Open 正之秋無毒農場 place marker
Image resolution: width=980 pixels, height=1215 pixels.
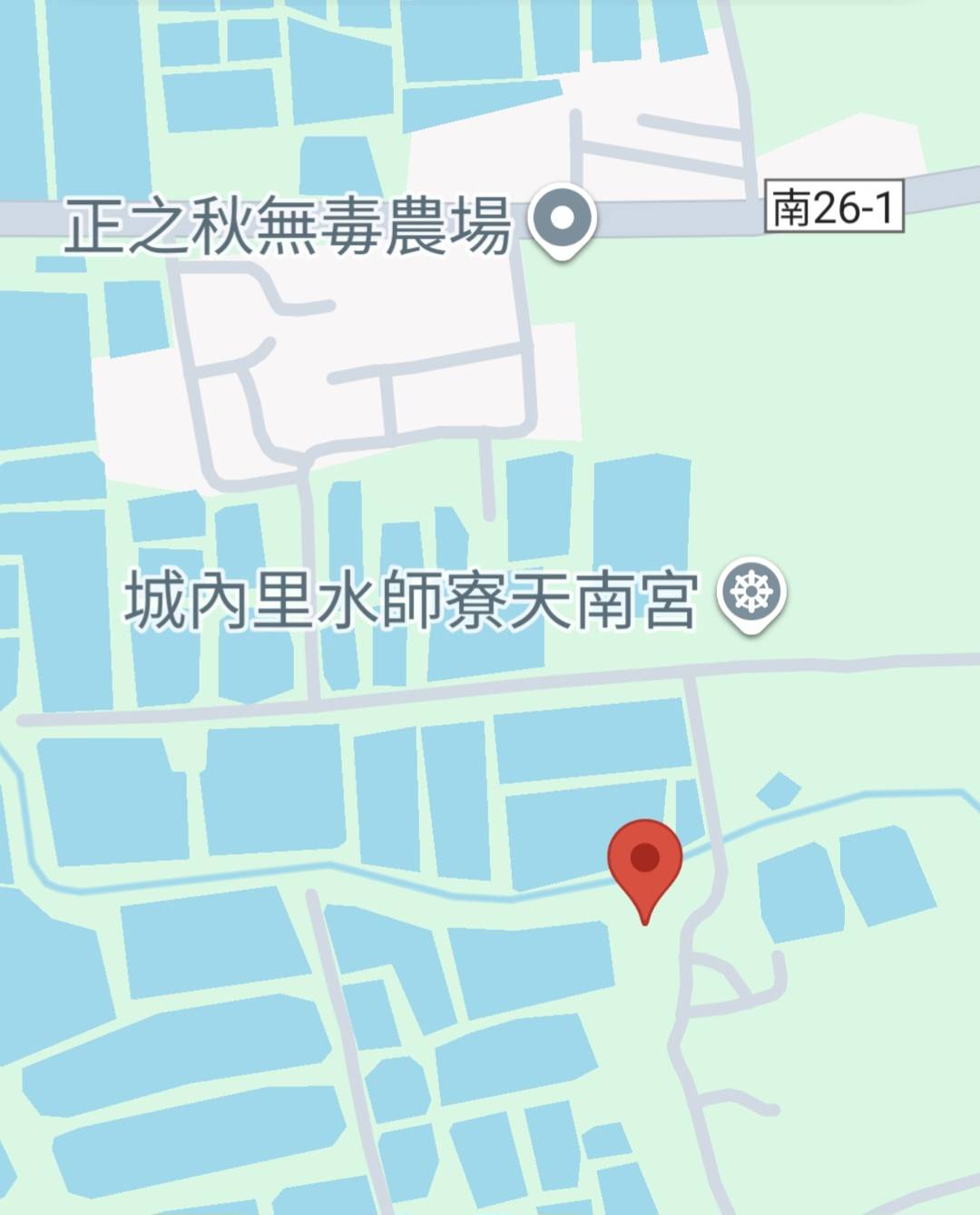(563, 219)
